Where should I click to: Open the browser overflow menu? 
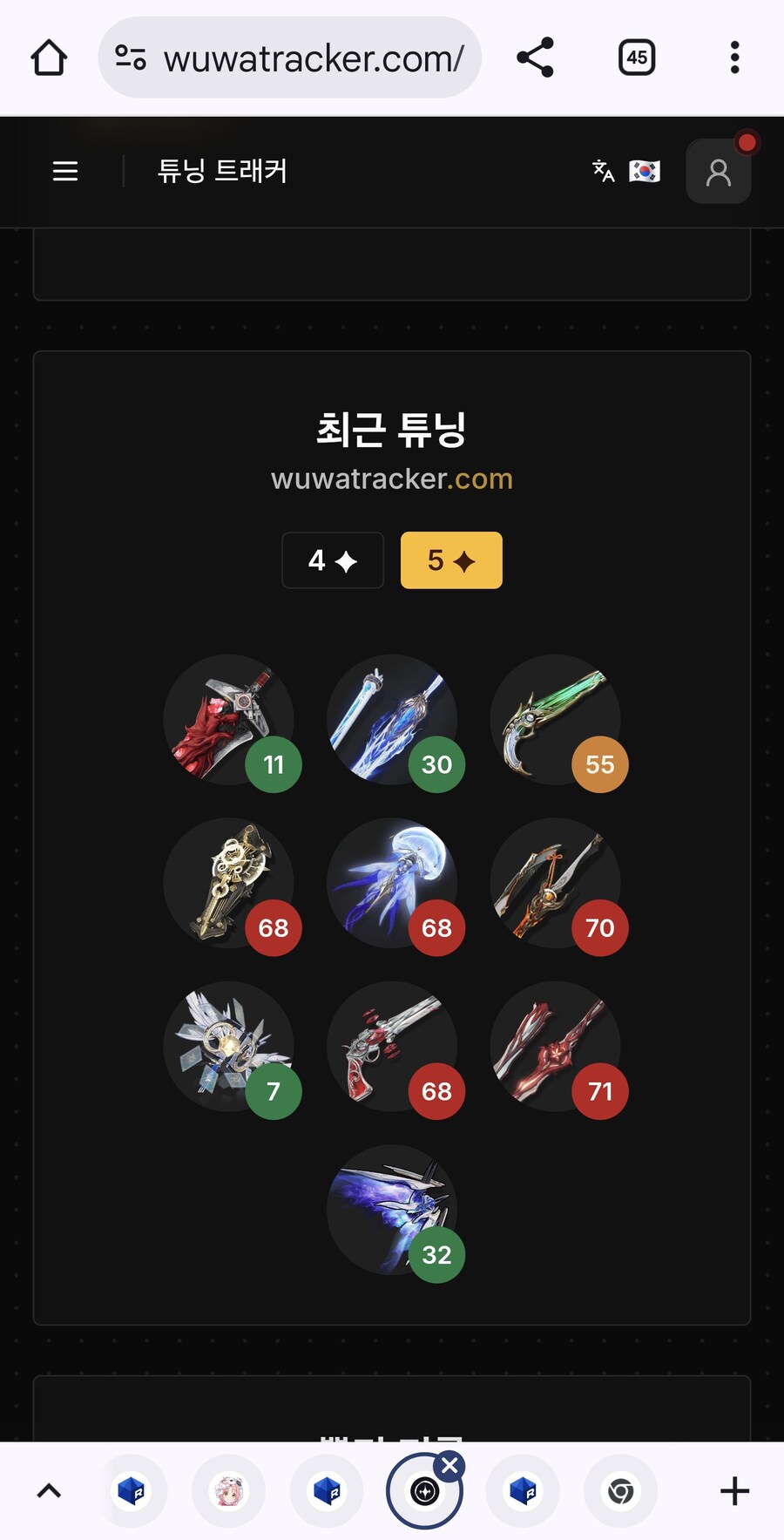pos(734,58)
